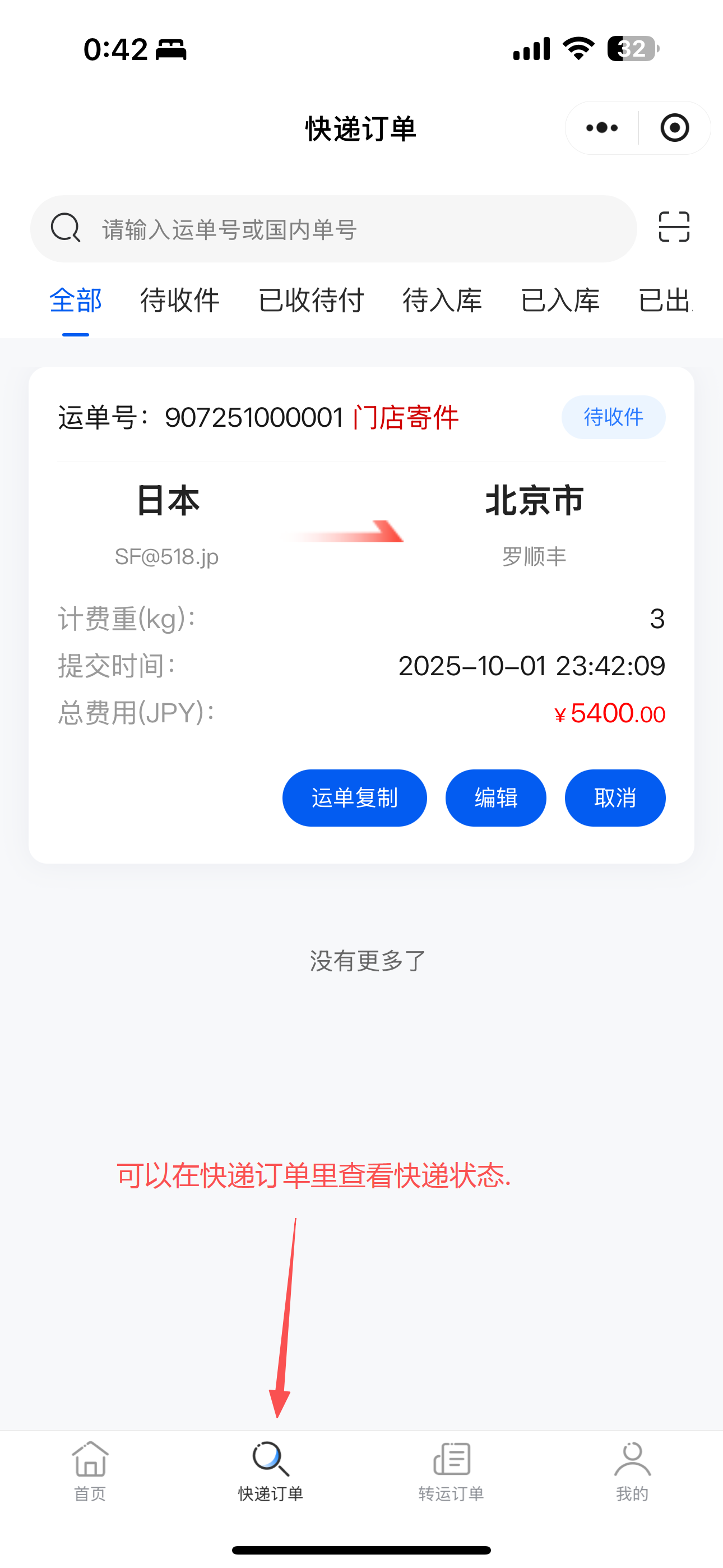The width and height of the screenshot is (723, 1568).
Task: Open the barcode scanner icon
Action: click(x=674, y=228)
